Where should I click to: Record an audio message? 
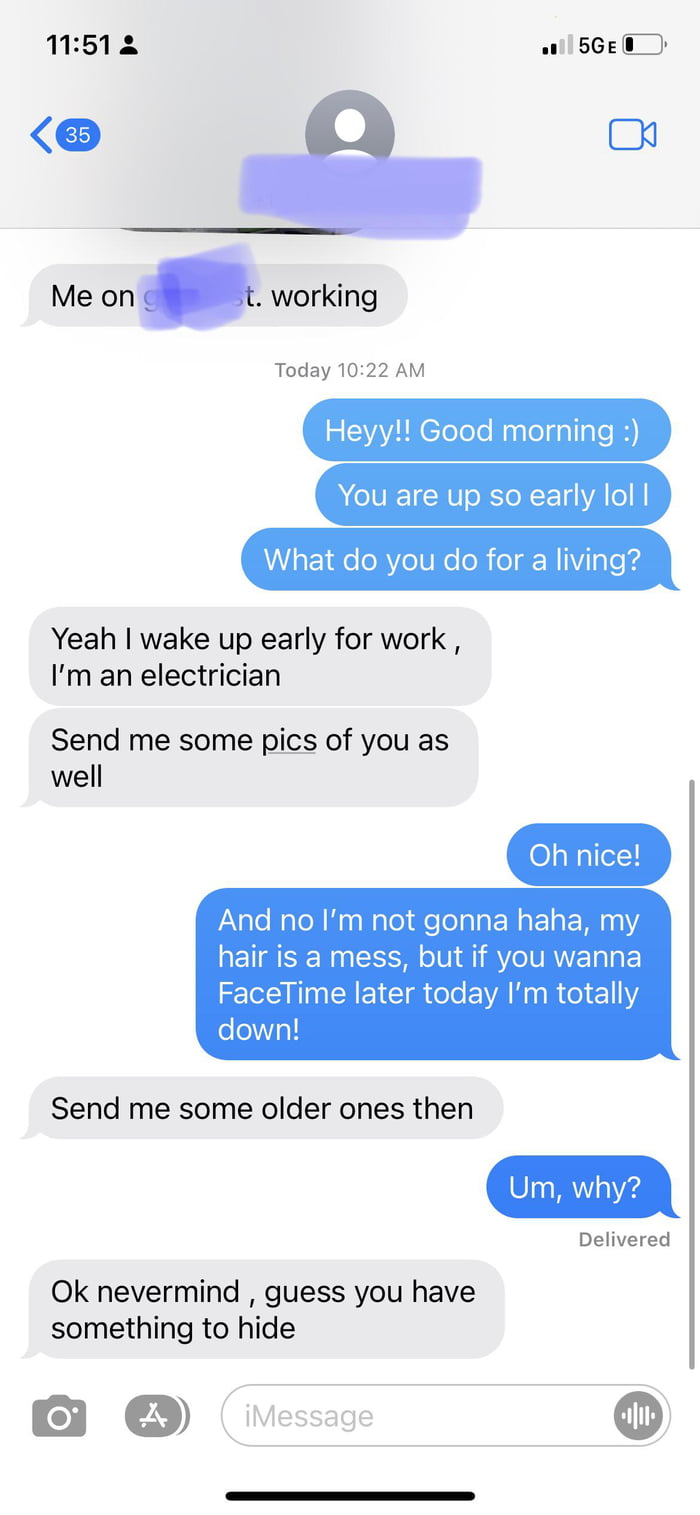(x=637, y=1416)
